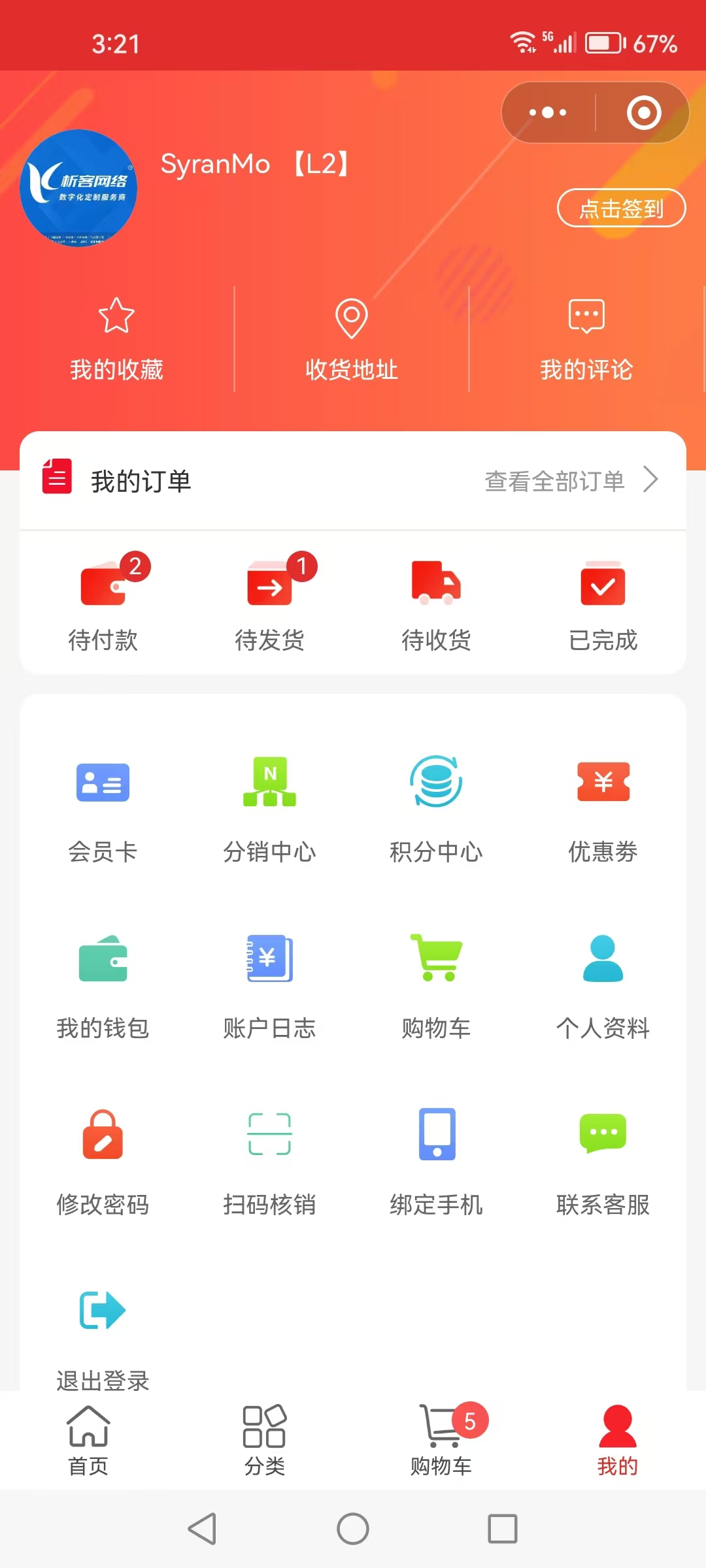The image size is (706, 1568).
Task: Open the 会员卡 membership card
Action: [x=103, y=807]
